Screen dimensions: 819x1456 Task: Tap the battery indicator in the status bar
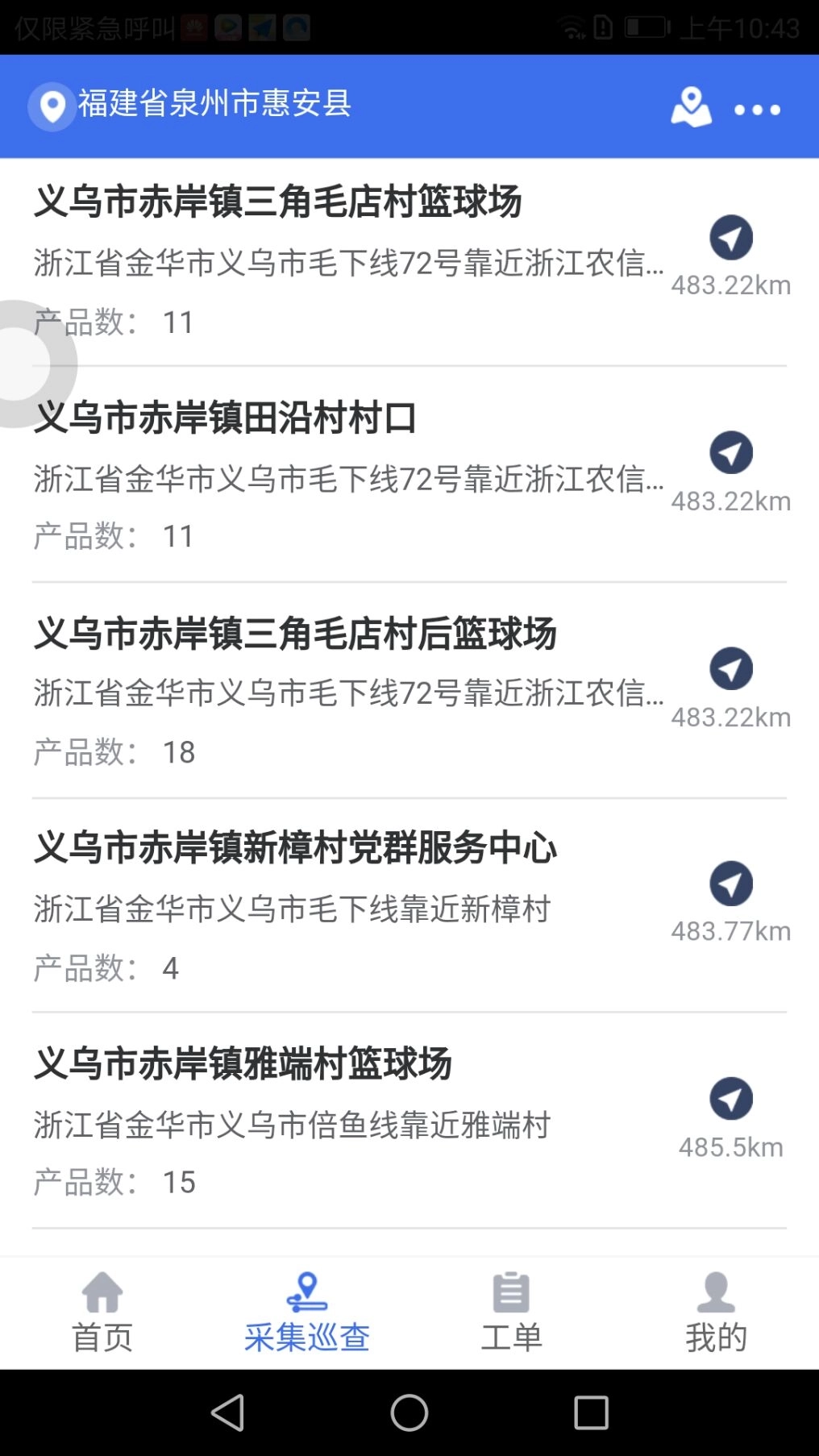click(x=646, y=25)
